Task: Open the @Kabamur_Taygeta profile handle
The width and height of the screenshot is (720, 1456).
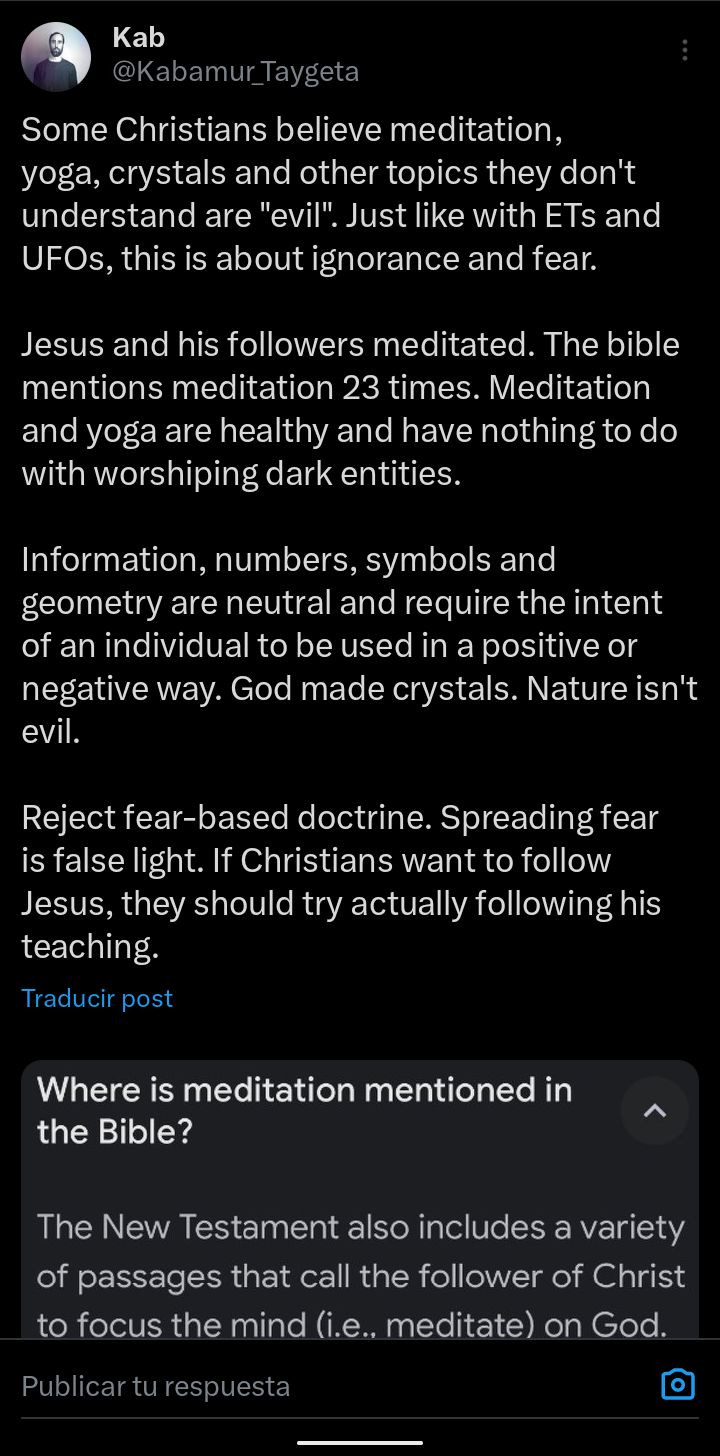Action: [236, 72]
